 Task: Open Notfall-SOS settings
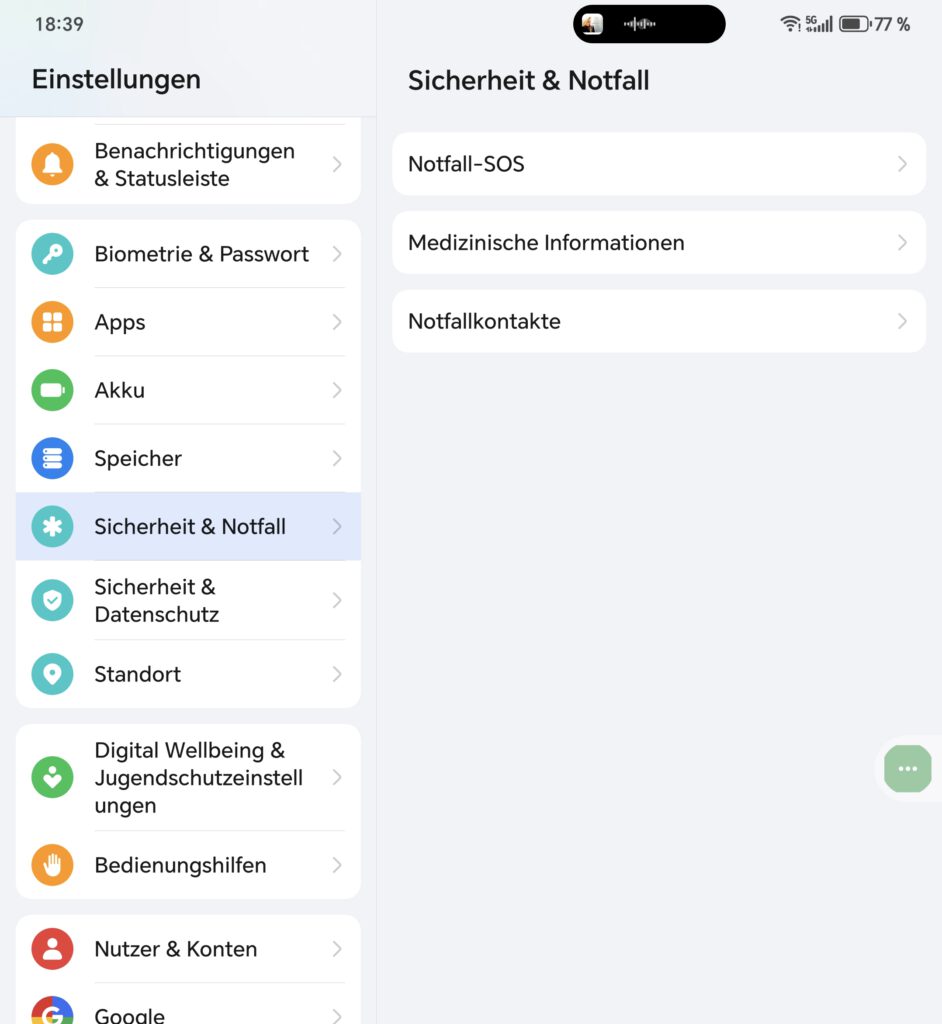point(658,164)
